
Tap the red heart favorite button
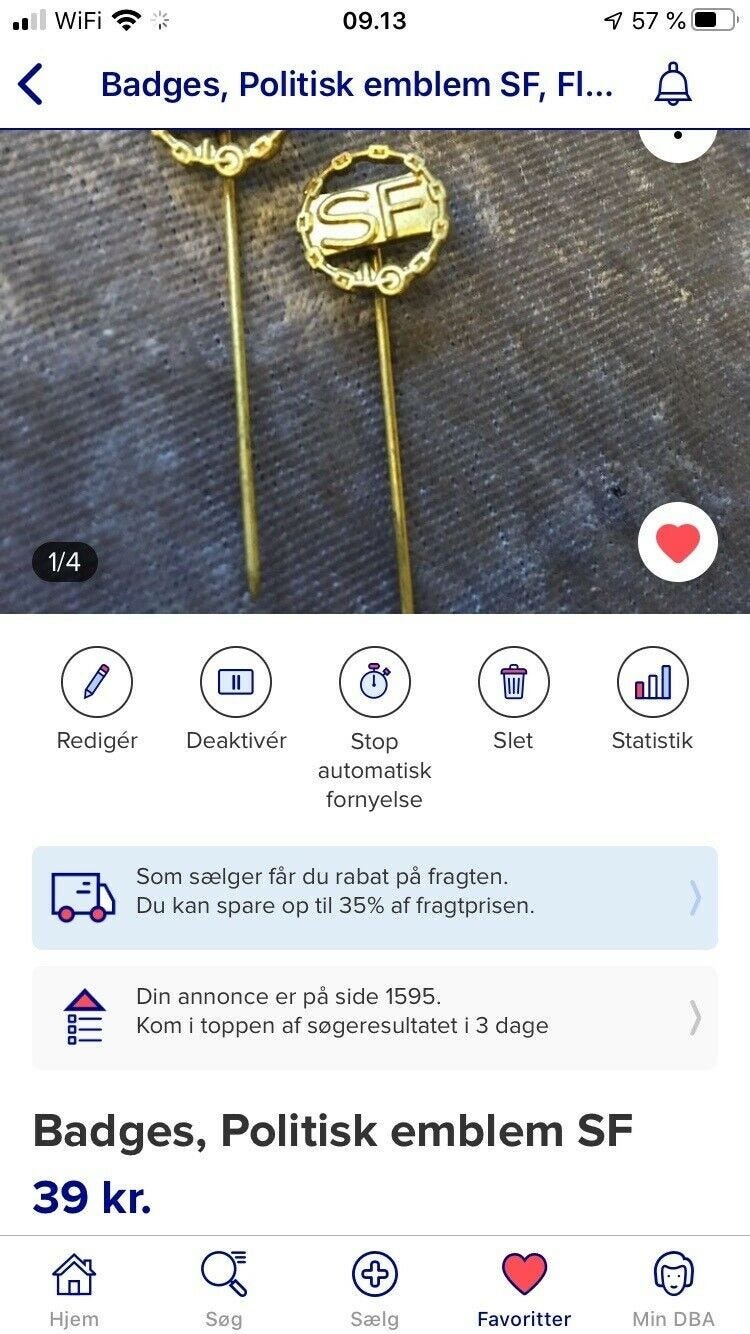(678, 542)
